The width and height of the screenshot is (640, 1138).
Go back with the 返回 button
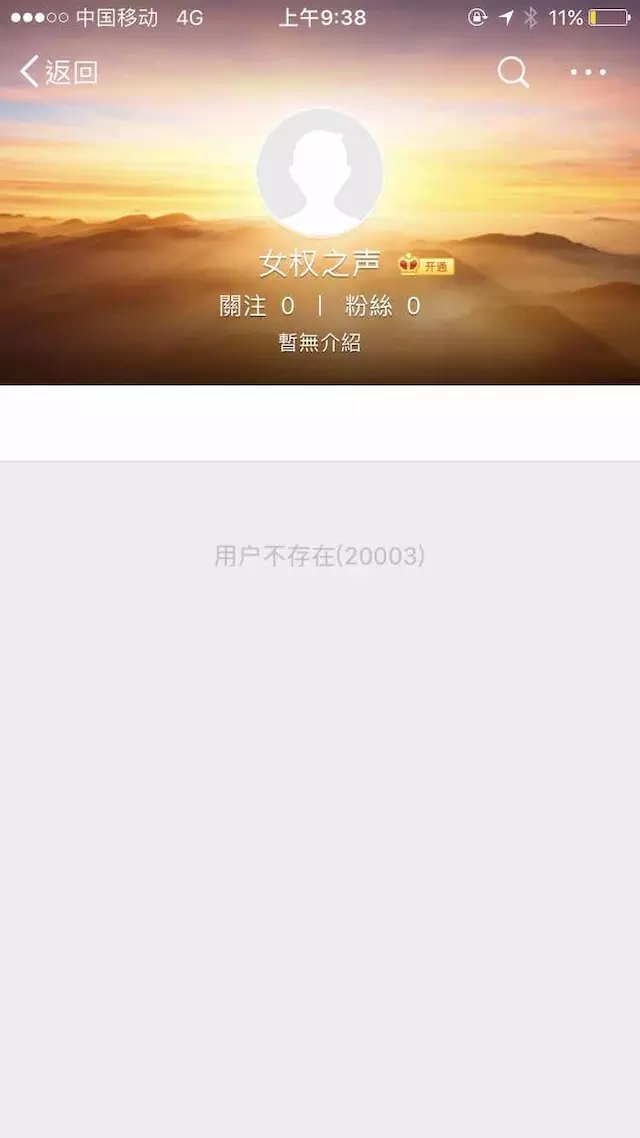point(60,72)
